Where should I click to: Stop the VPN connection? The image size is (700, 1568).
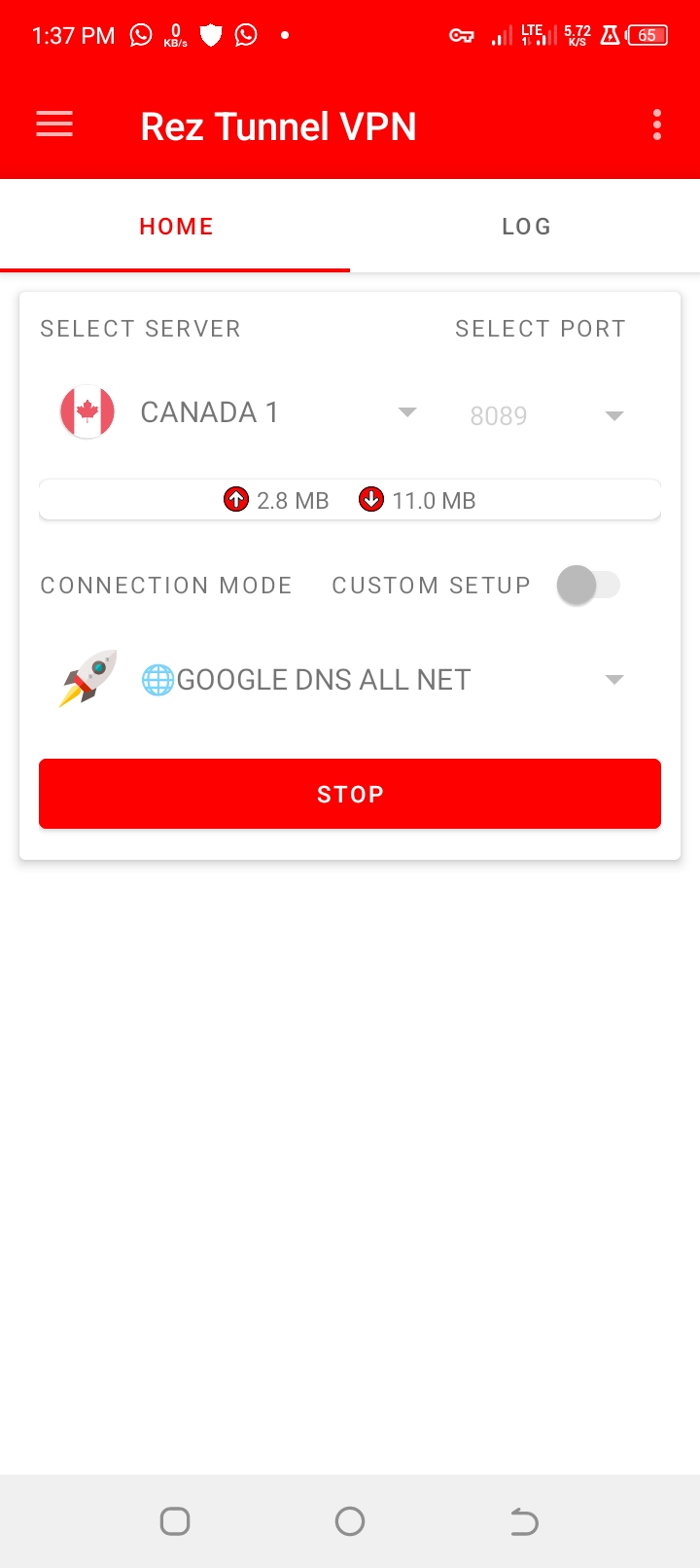click(350, 794)
